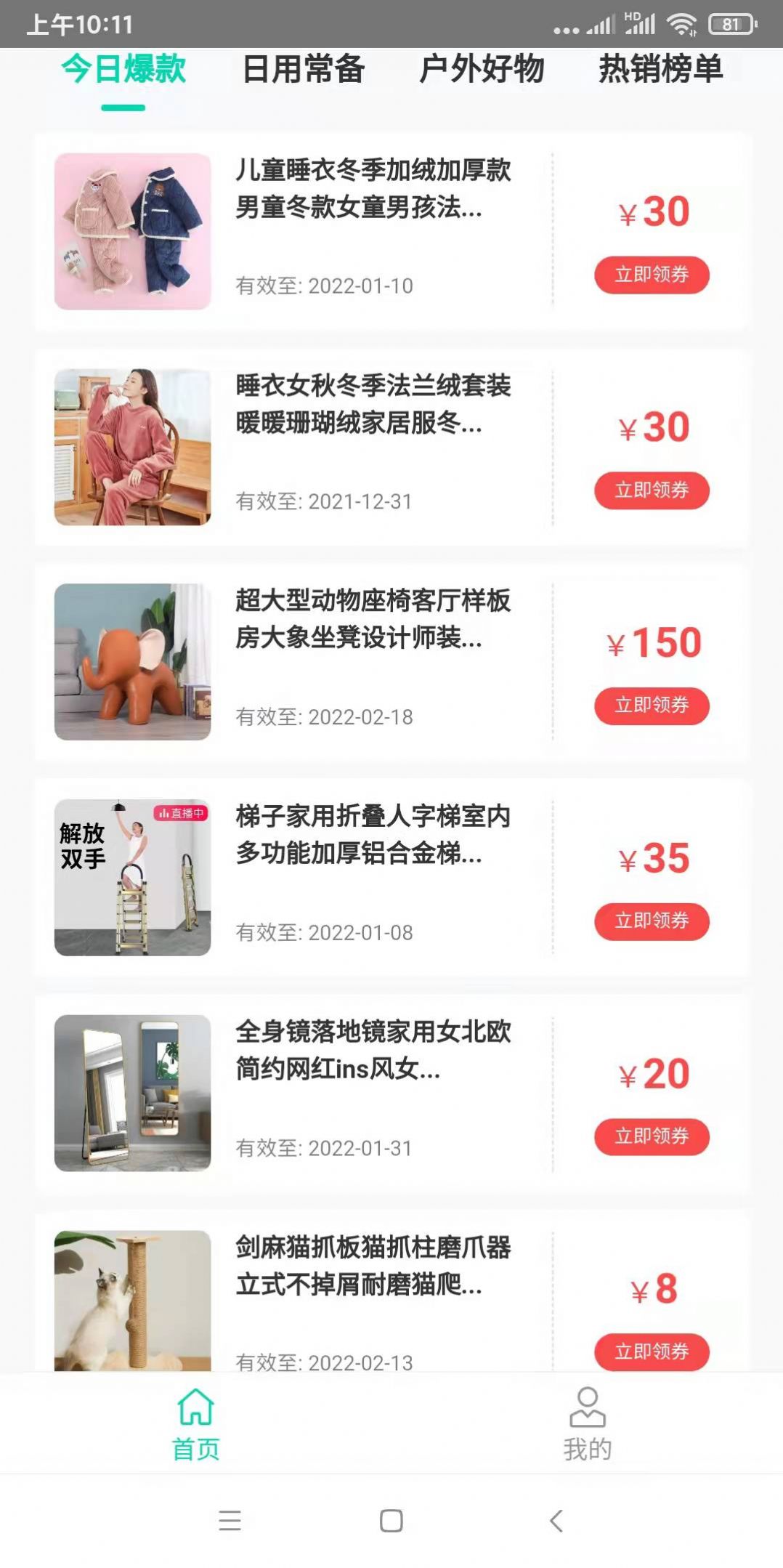Claim the coupon for 睡衣女秋冬季法兰绒套装
The height and width of the screenshot is (1568, 783).
[652, 490]
